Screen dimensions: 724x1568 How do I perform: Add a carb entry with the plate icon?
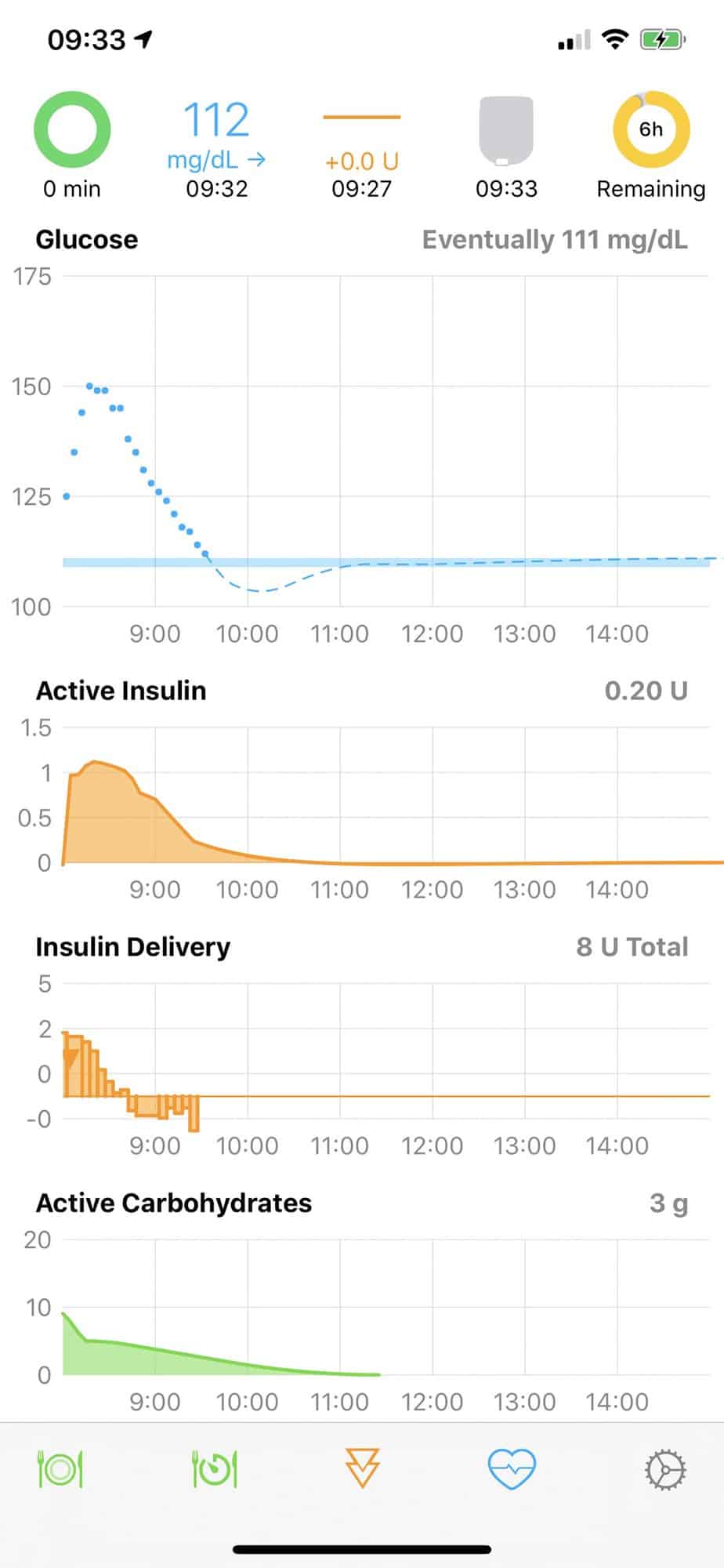[60, 1468]
